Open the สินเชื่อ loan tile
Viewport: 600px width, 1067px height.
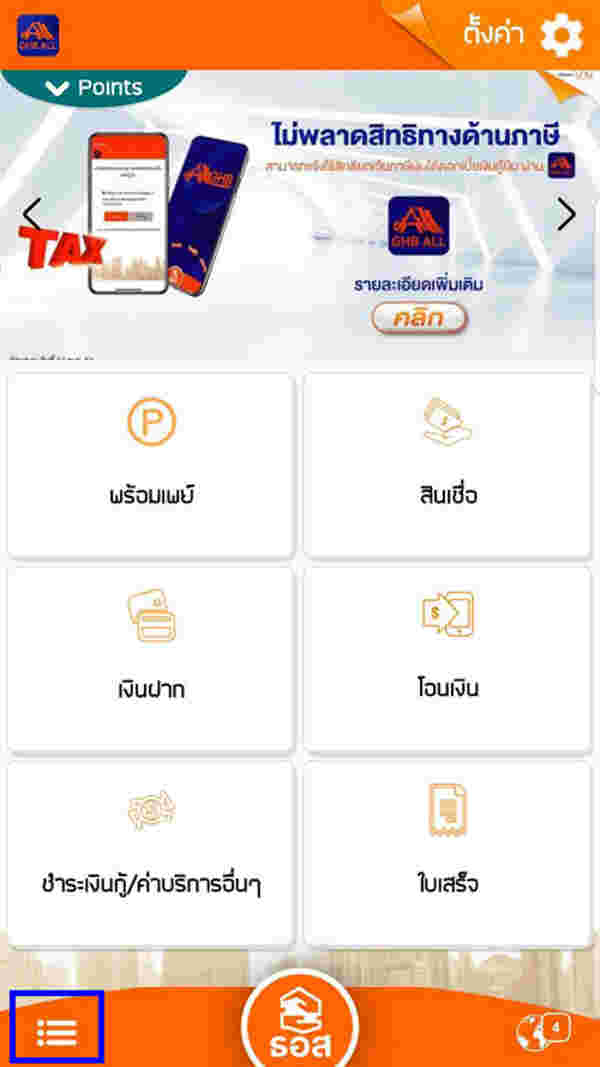[x=447, y=464]
